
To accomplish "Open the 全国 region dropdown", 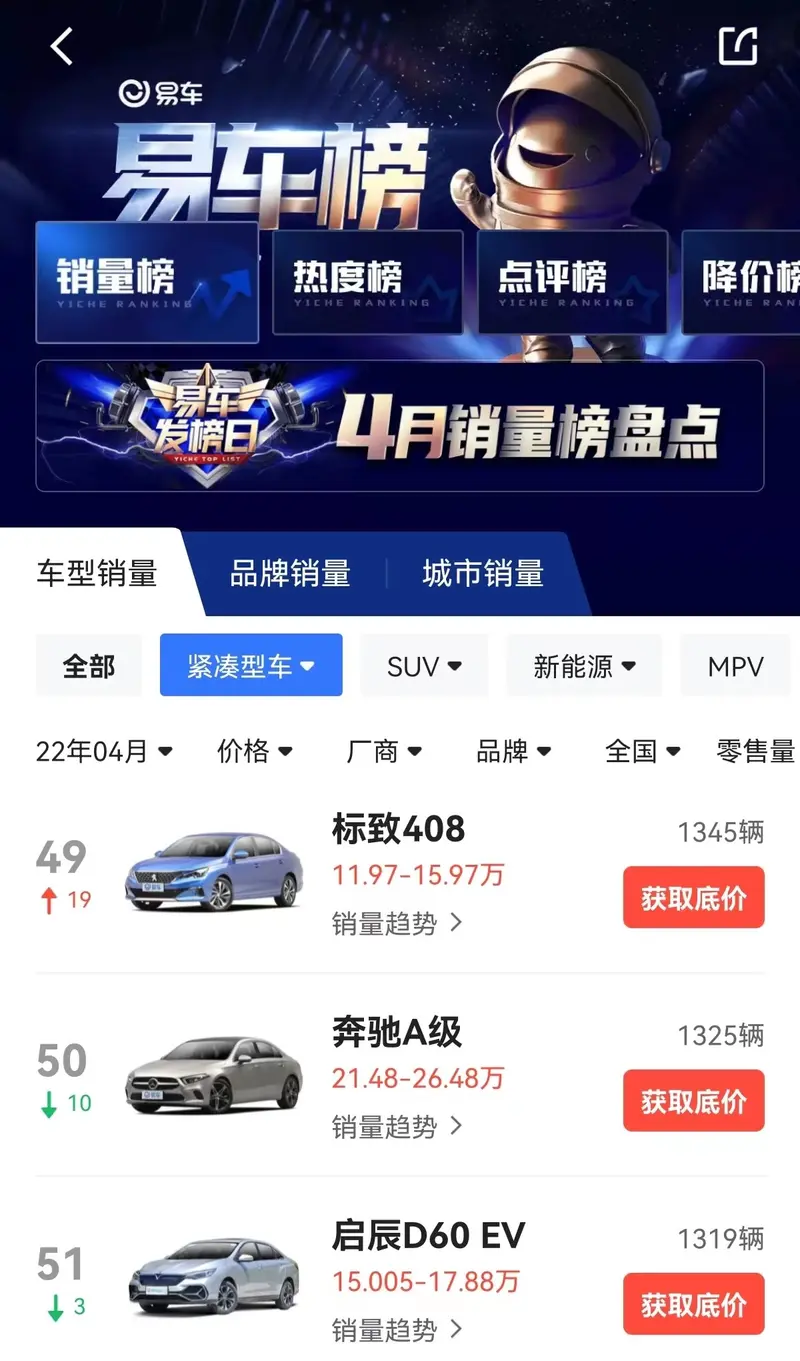I will click(643, 751).
